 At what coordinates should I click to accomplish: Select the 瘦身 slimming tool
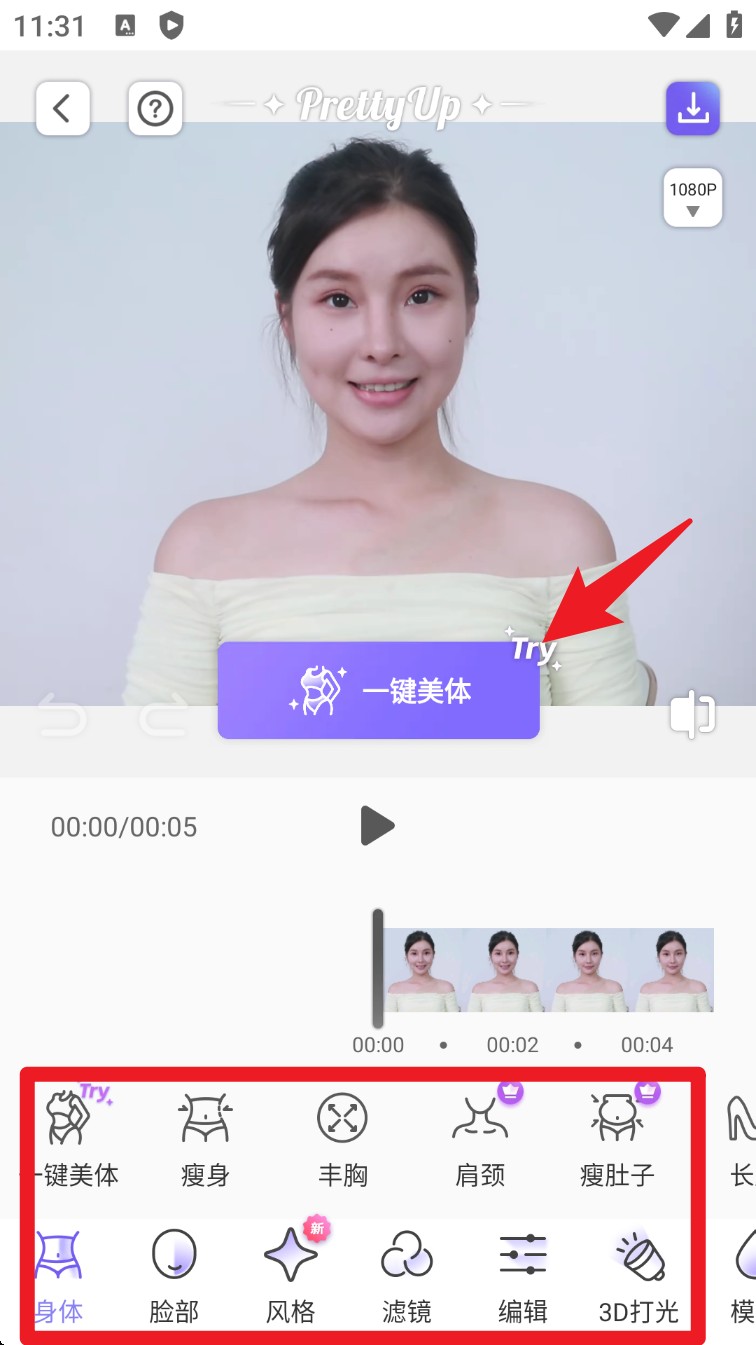pos(205,1140)
